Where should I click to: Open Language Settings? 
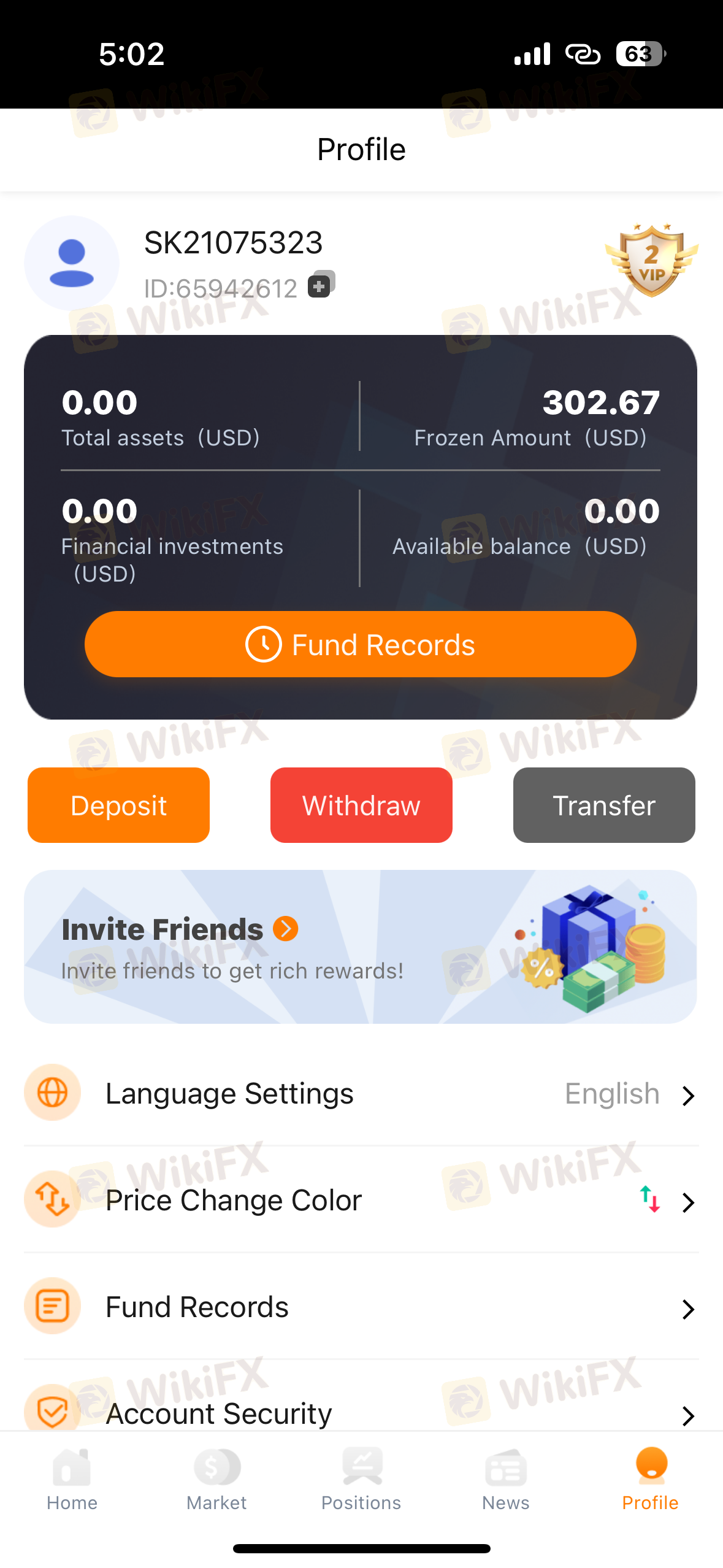pos(361,1093)
